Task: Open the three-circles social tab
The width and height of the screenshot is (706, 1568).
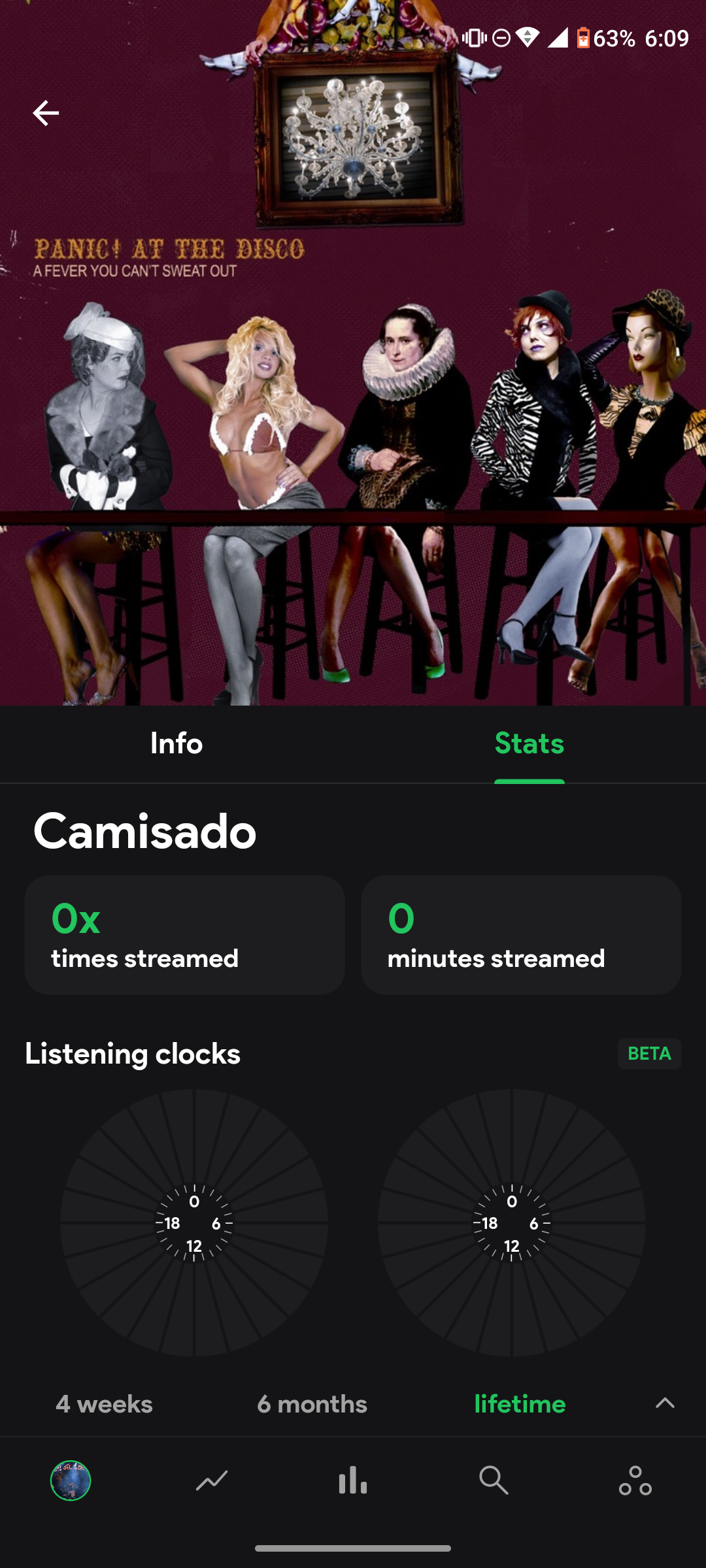Action: [635, 1480]
